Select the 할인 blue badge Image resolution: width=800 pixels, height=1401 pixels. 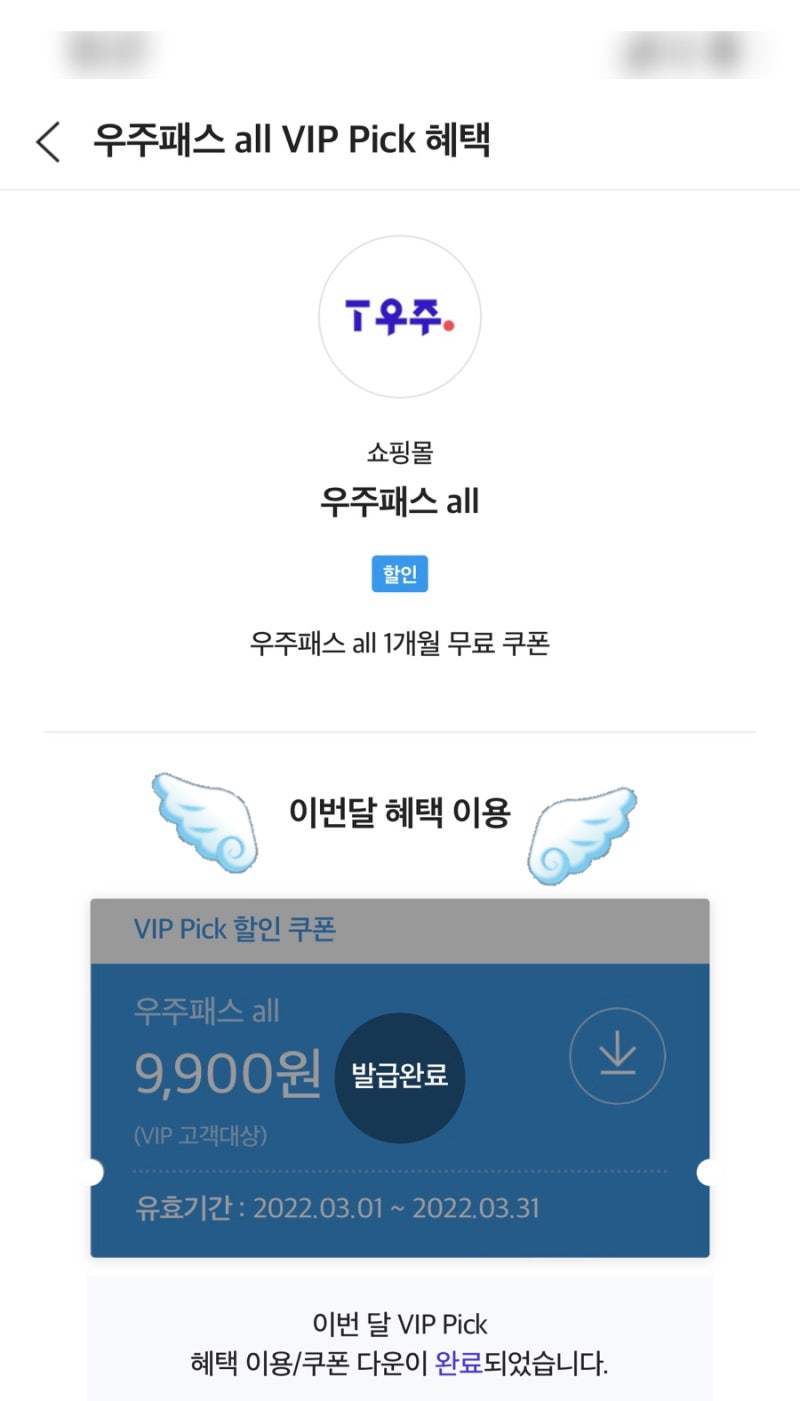[x=400, y=574]
